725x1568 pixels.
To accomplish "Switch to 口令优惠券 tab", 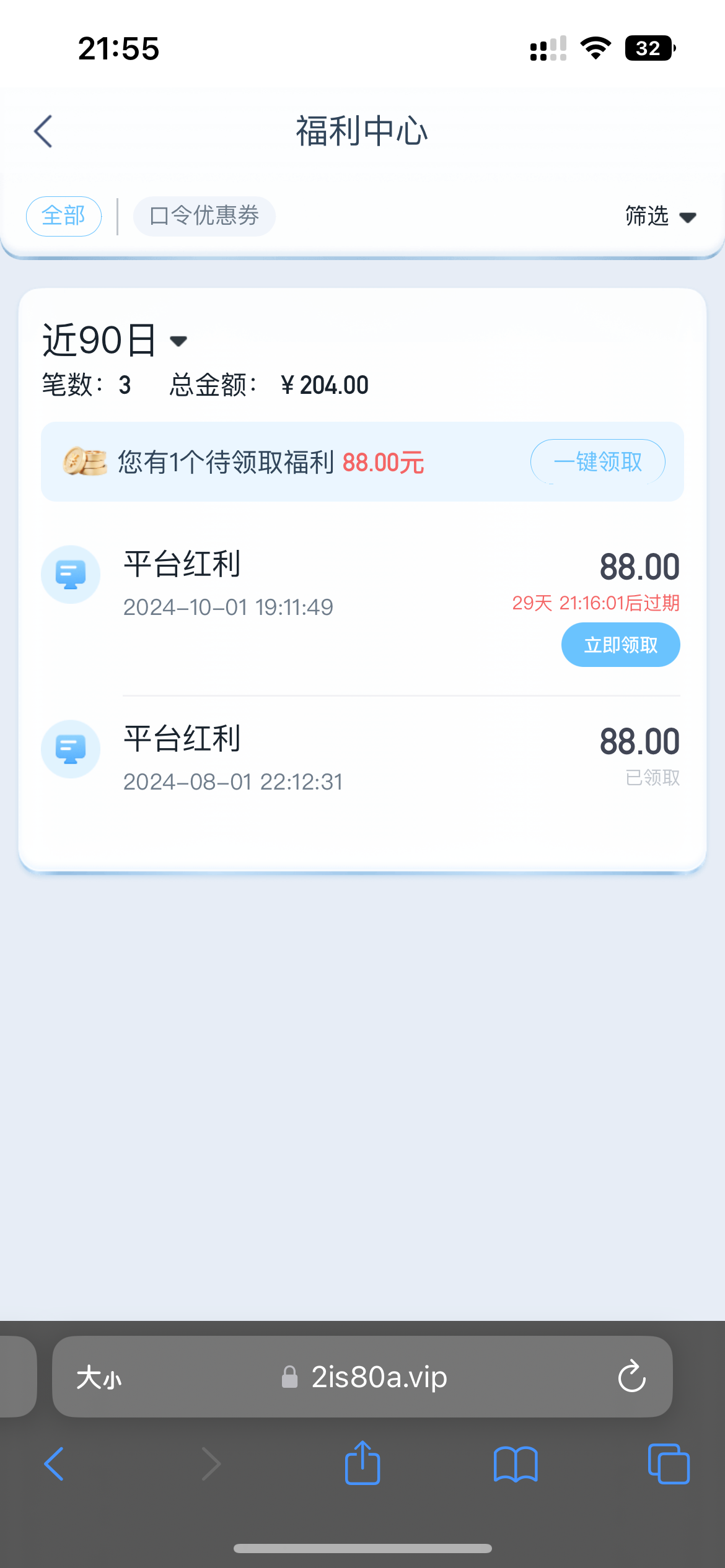I will (204, 216).
